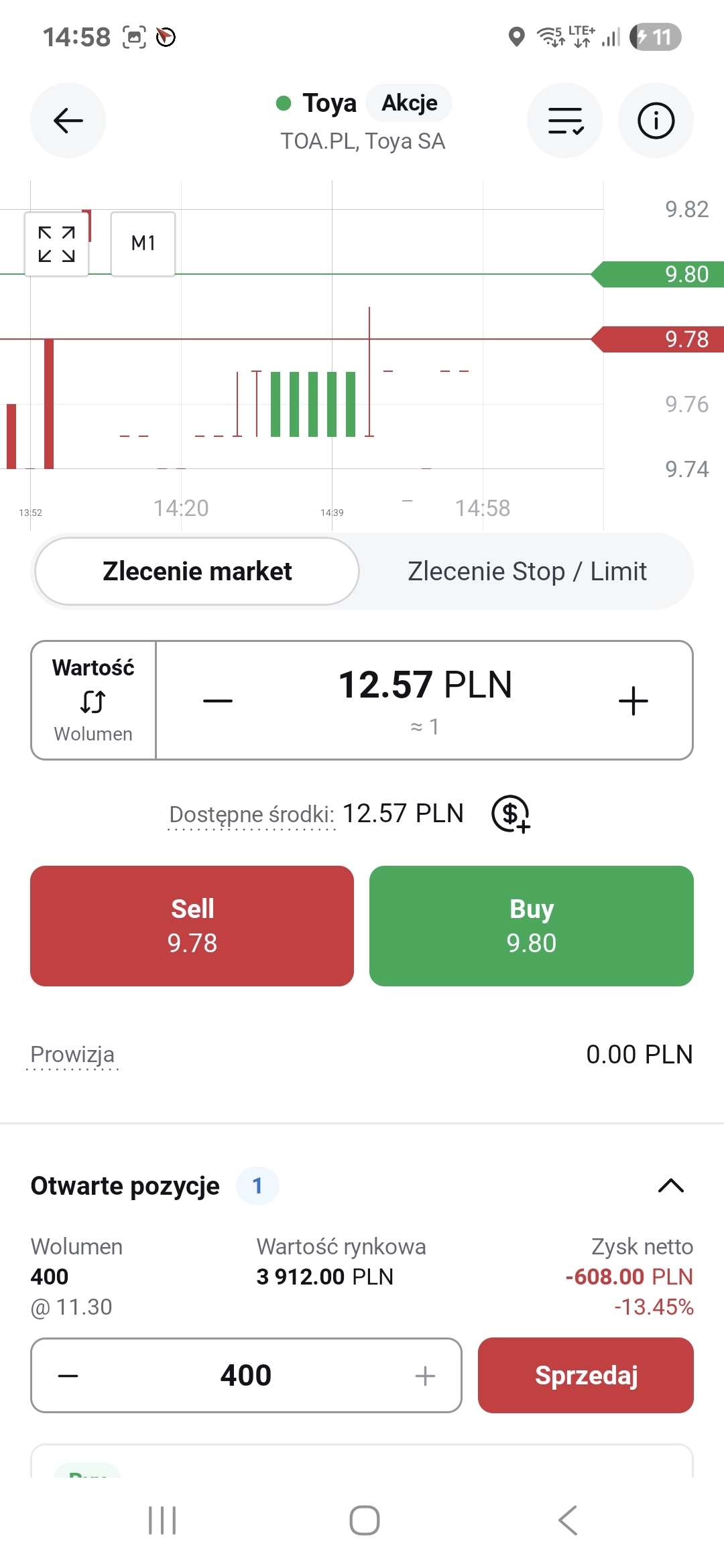724x1568 pixels.
Task: Buy at market price 9.80
Action: (531, 926)
